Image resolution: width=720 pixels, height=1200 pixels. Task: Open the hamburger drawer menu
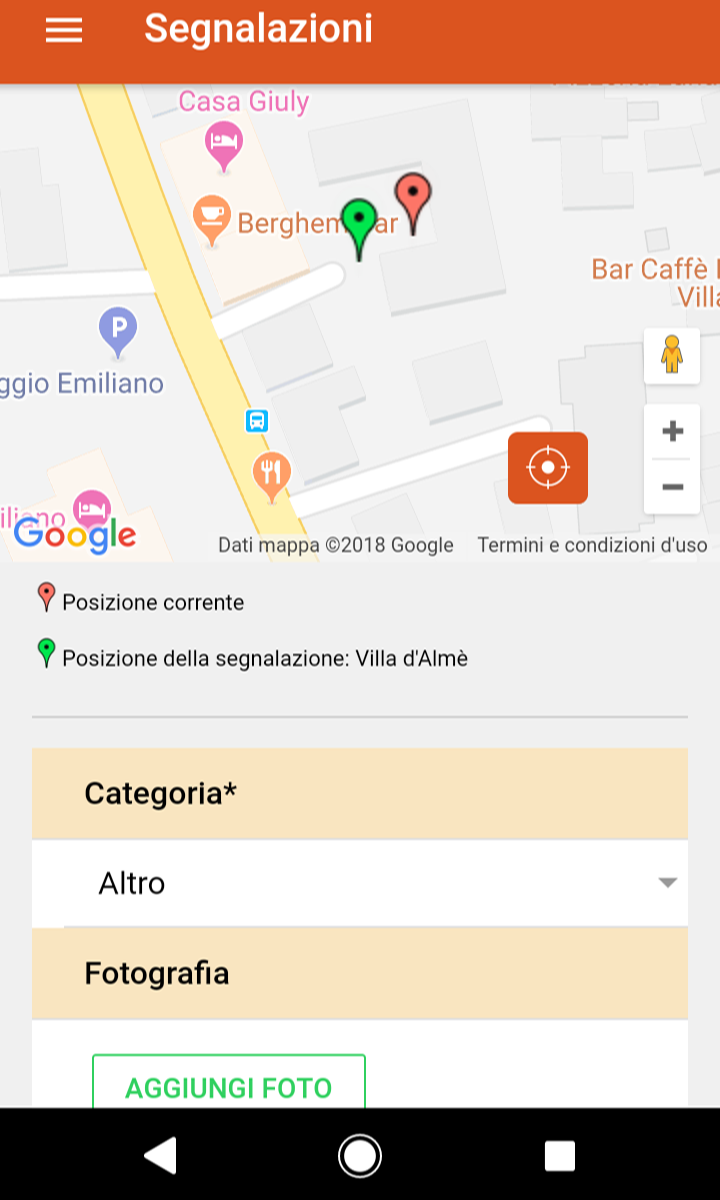tap(64, 30)
